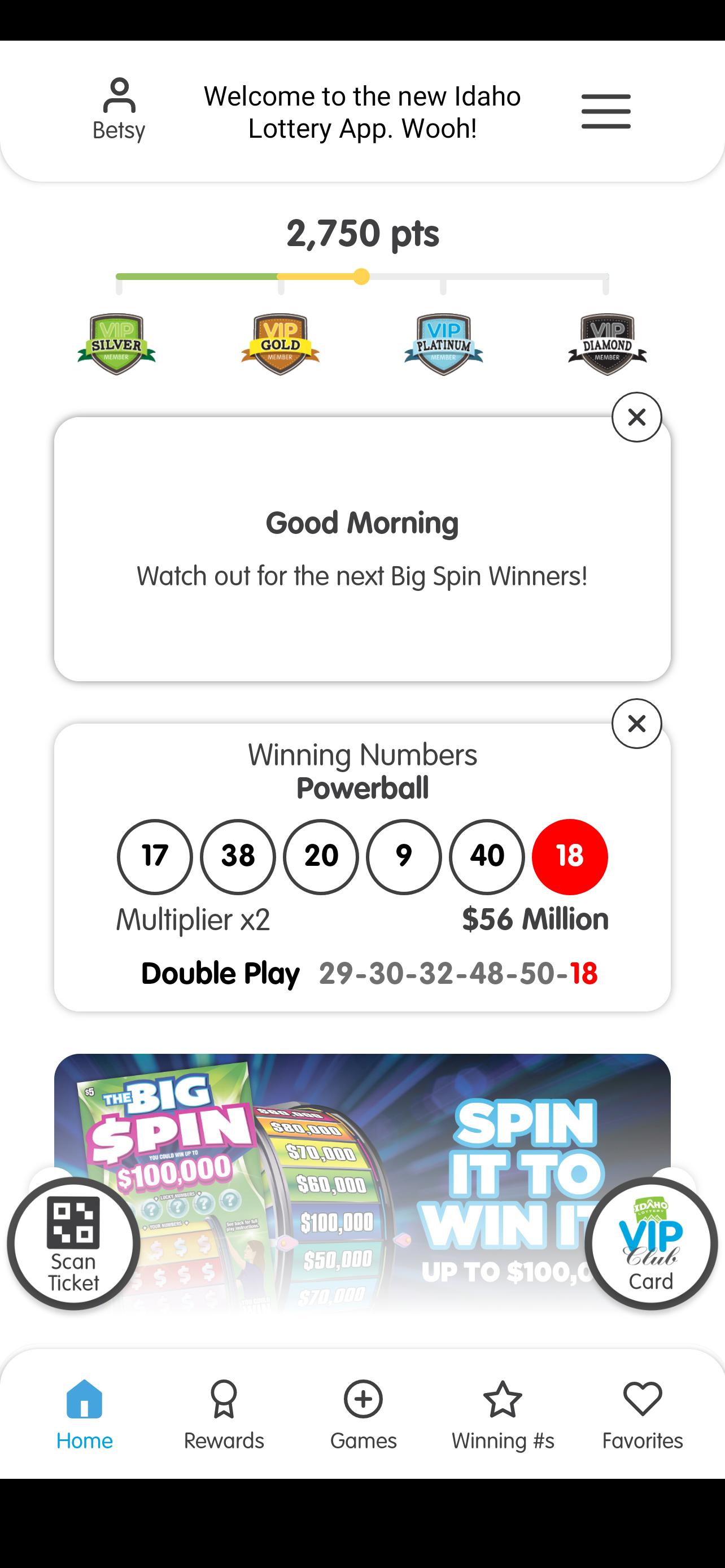The height and width of the screenshot is (1568, 725).
Task: Switch to the Games tab
Action: pyautogui.click(x=364, y=1414)
